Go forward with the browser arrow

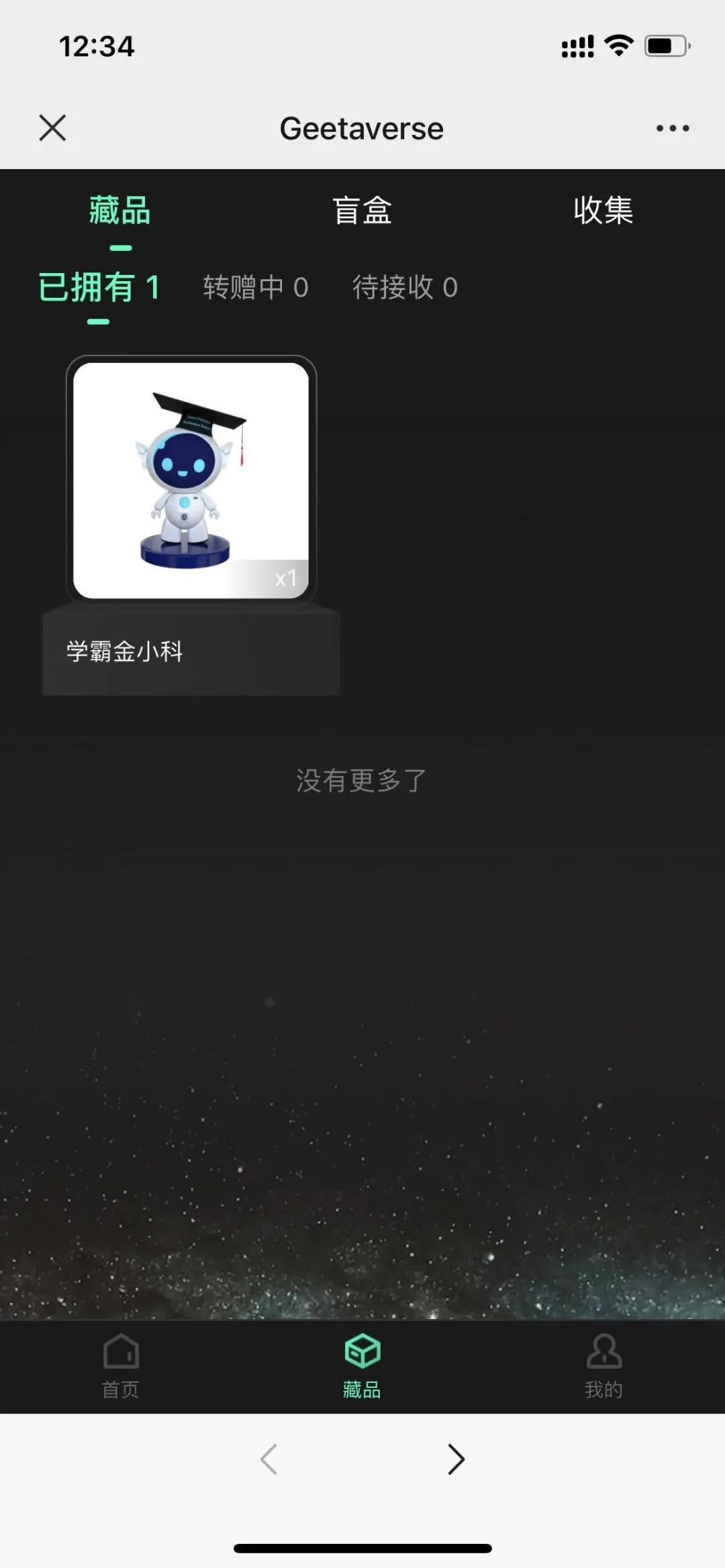tap(456, 1459)
